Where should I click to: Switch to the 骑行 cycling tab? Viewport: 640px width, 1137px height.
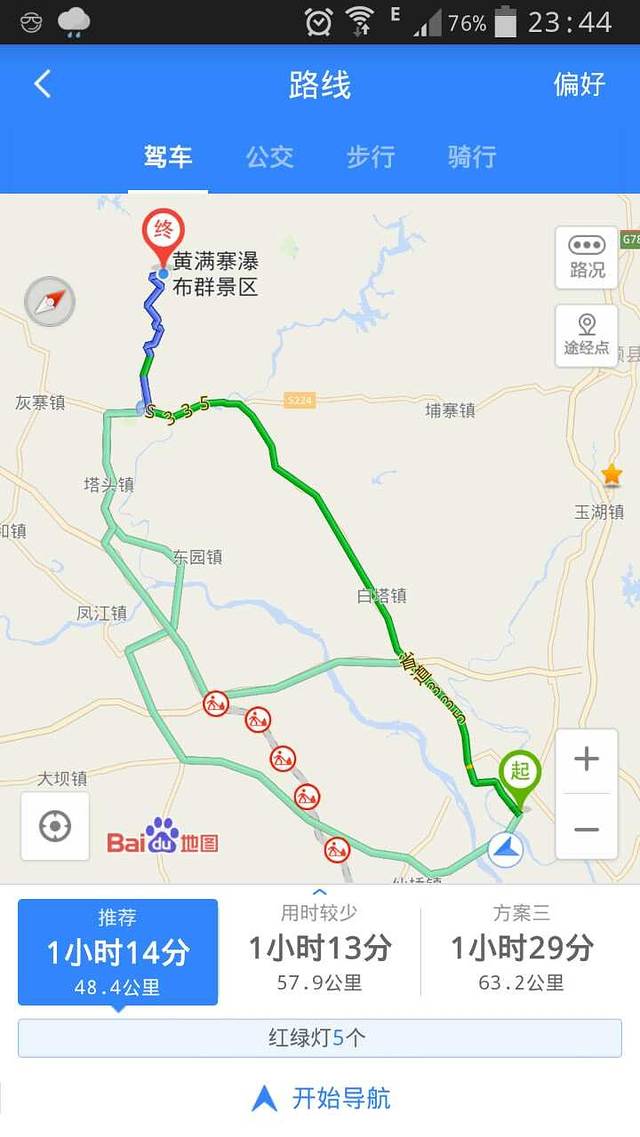click(x=472, y=157)
